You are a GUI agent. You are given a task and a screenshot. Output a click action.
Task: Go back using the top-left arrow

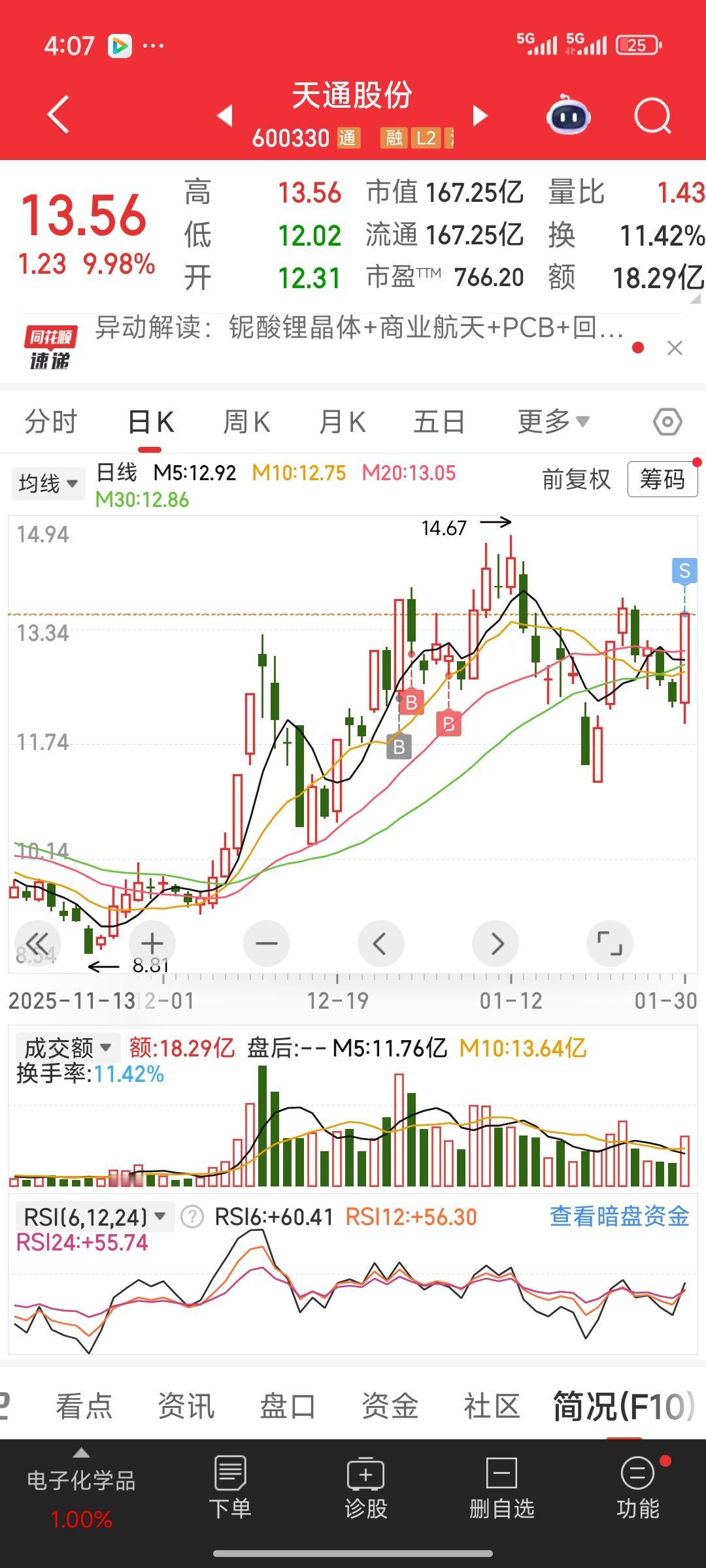pos(59,115)
